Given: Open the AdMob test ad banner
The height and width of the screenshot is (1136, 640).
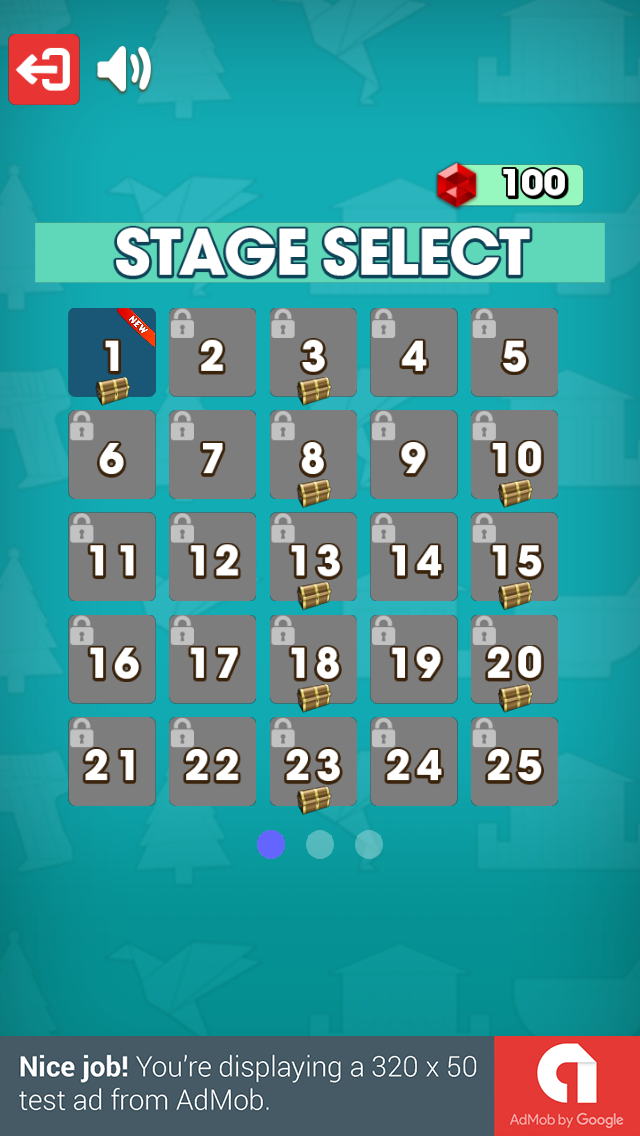Looking at the screenshot, I should (x=320, y=1085).
